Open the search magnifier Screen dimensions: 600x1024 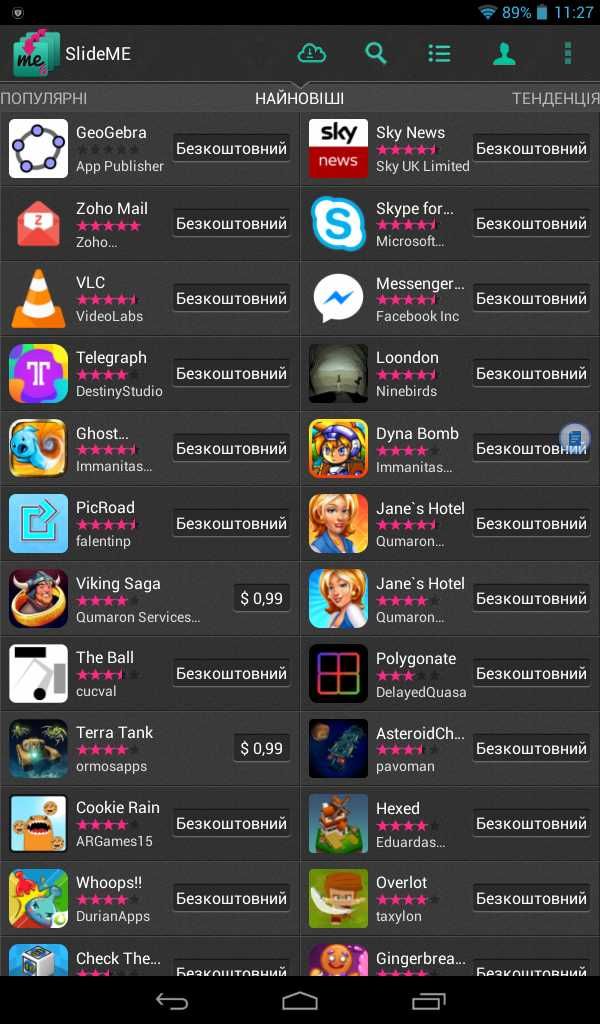pyautogui.click(x=376, y=53)
